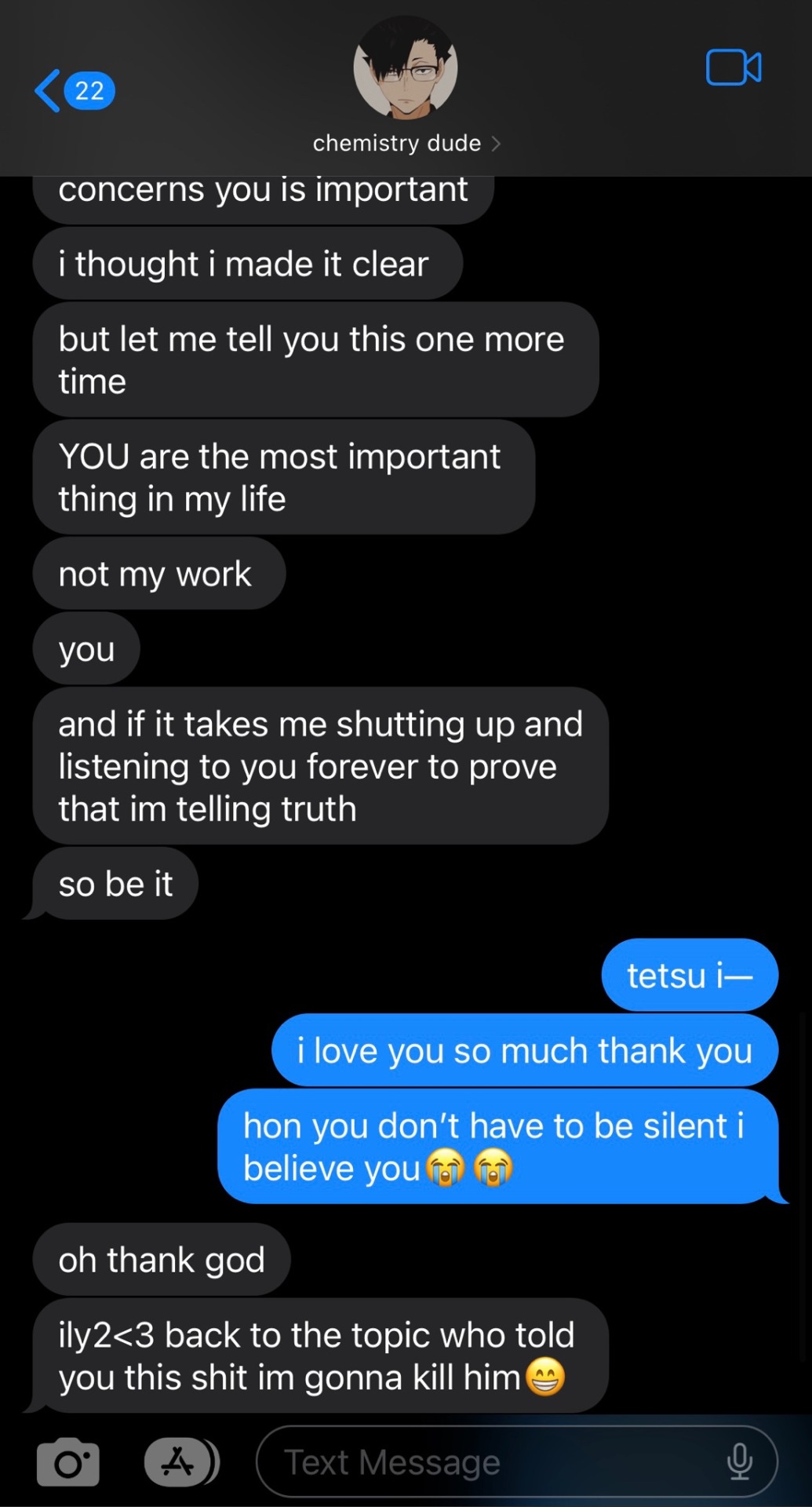Start a FaceTime video call
Screen dimensions: 812x1507
[x=733, y=68]
